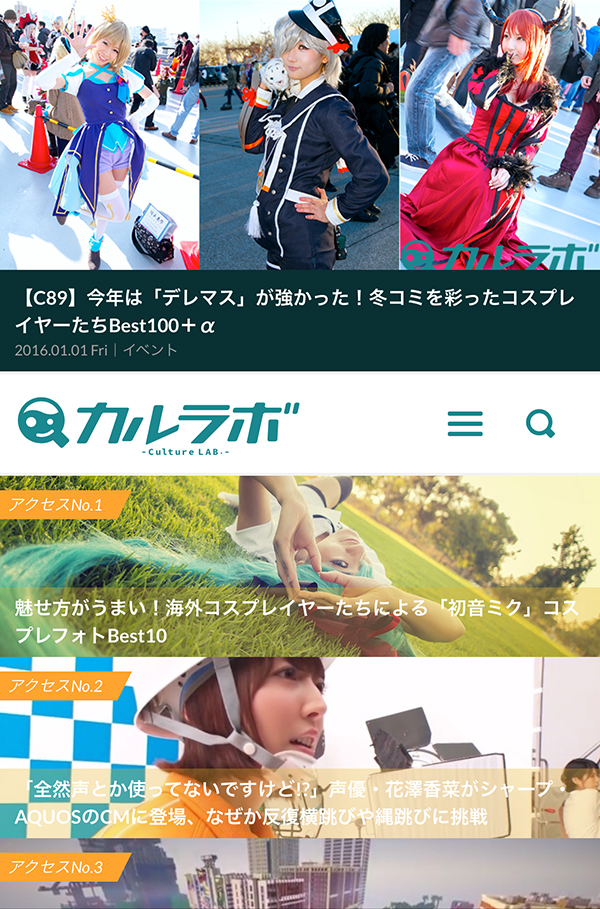This screenshot has height=909, width=600.
Task: Open the イベント category link
Action: [x=150, y=350]
